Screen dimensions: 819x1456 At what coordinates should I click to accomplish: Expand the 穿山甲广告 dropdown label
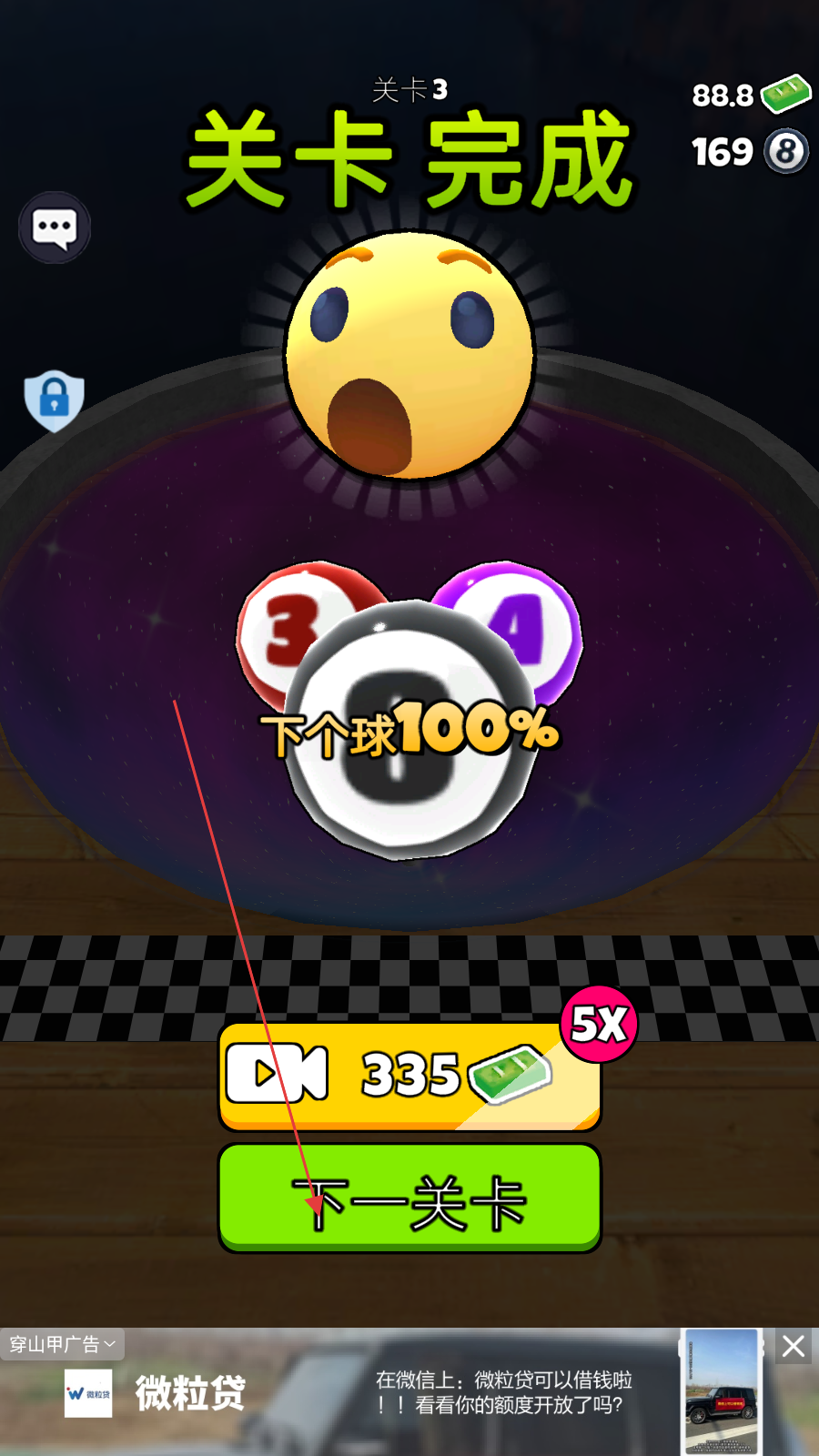coord(62,1344)
